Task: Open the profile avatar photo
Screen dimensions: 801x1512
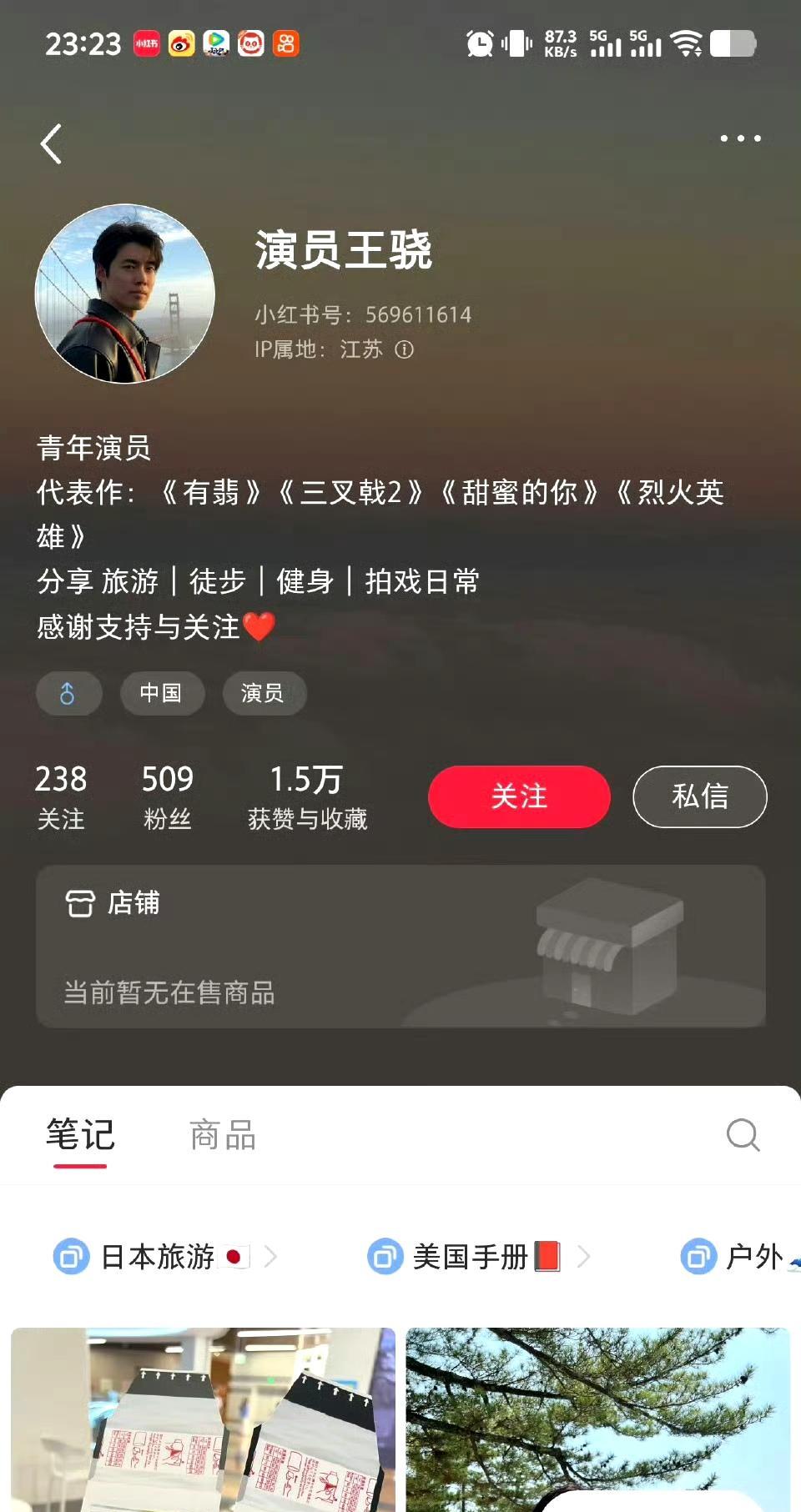Action: (x=125, y=294)
